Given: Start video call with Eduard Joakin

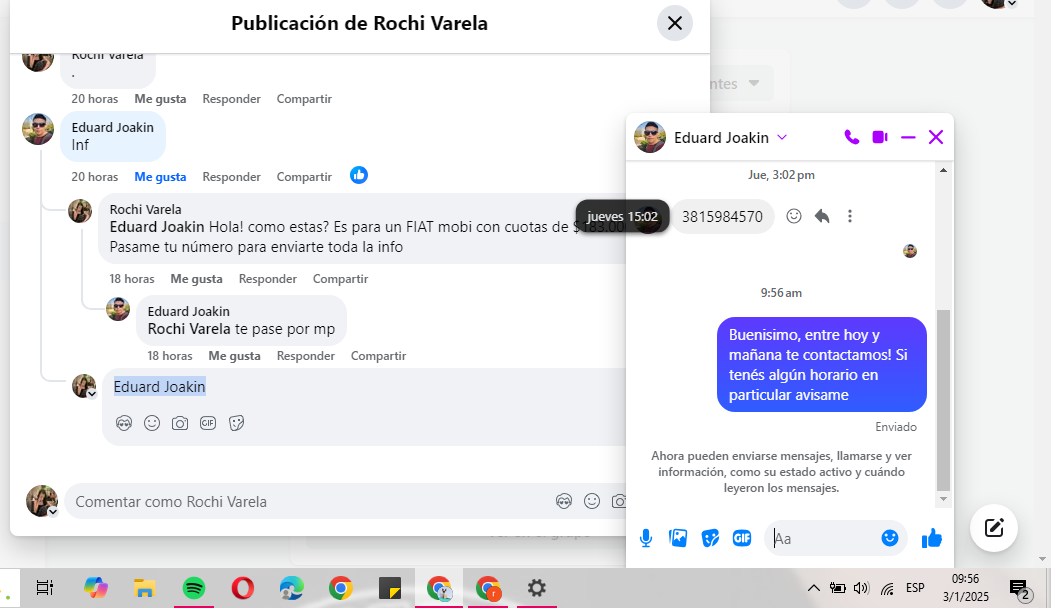Looking at the screenshot, I should (x=880, y=137).
